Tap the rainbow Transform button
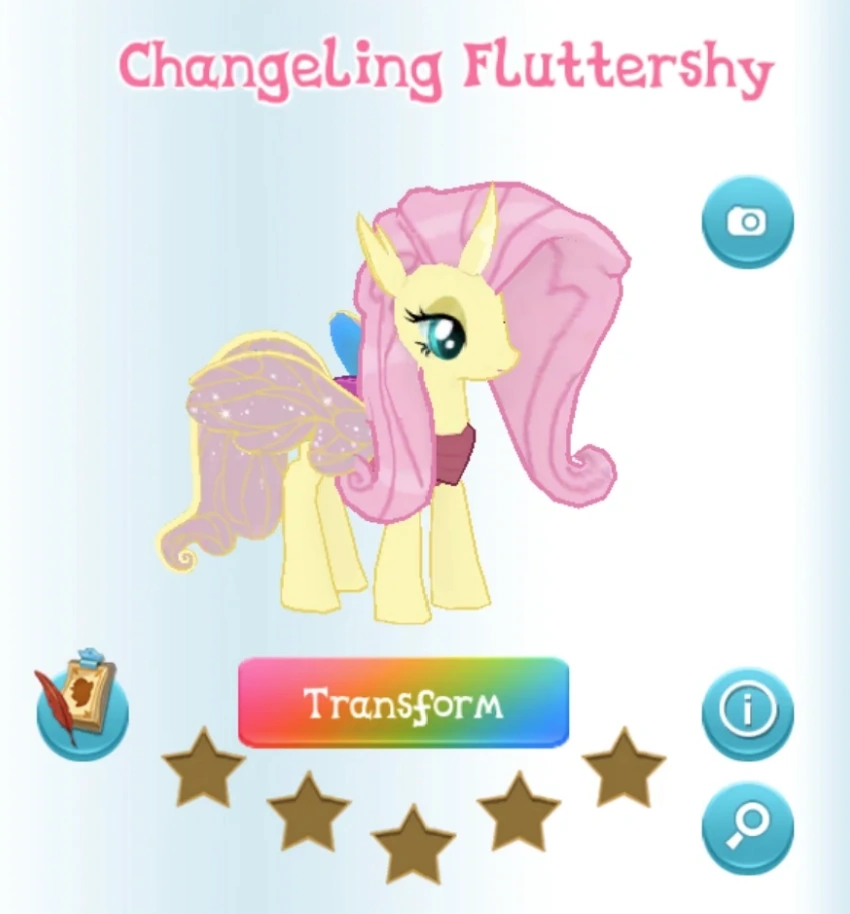Image resolution: width=850 pixels, height=914 pixels. 403,703
